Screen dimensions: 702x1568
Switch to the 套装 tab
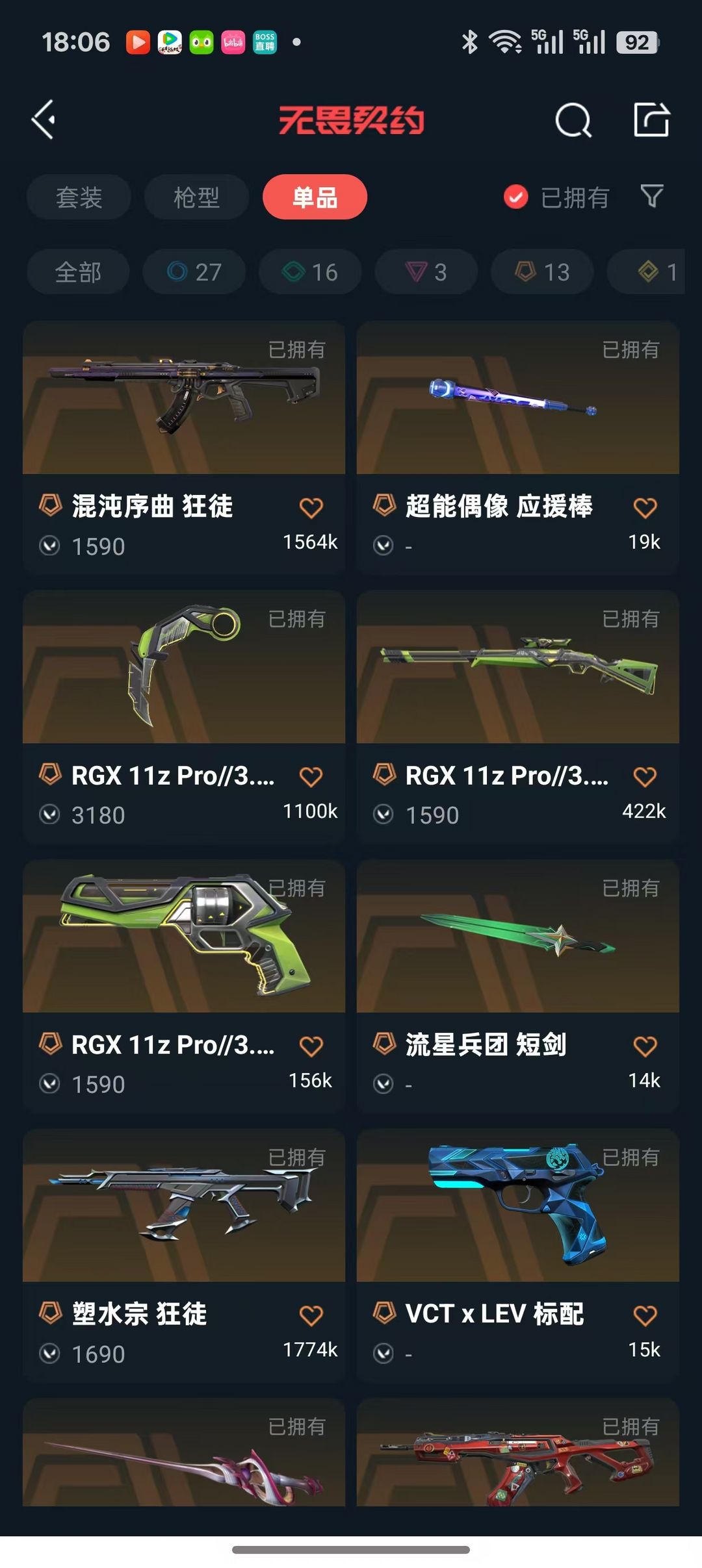click(79, 197)
